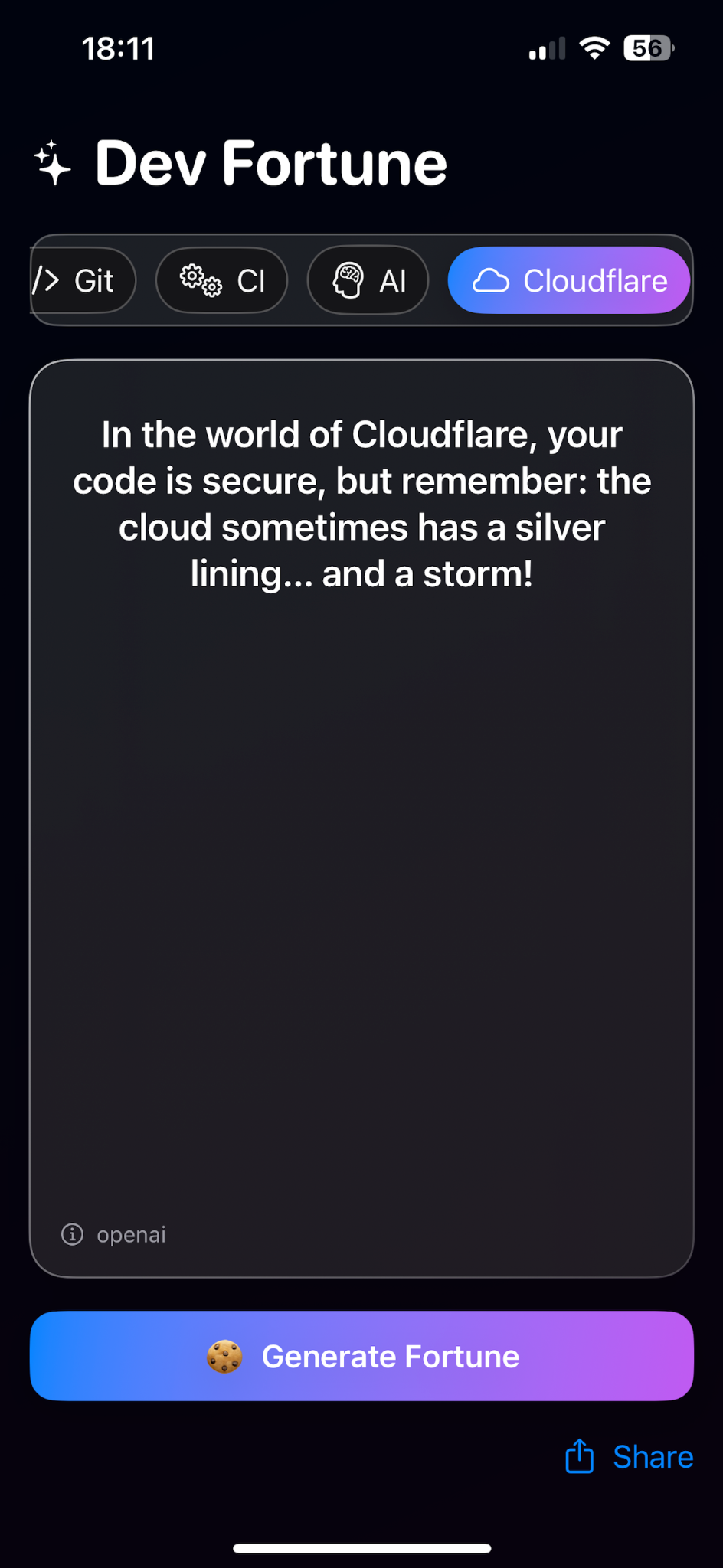The height and width of the screenshot is (1568, 723).
Task: Select the Cloudflare category tab
Action: pyautogui.click(x=568, y=280)
